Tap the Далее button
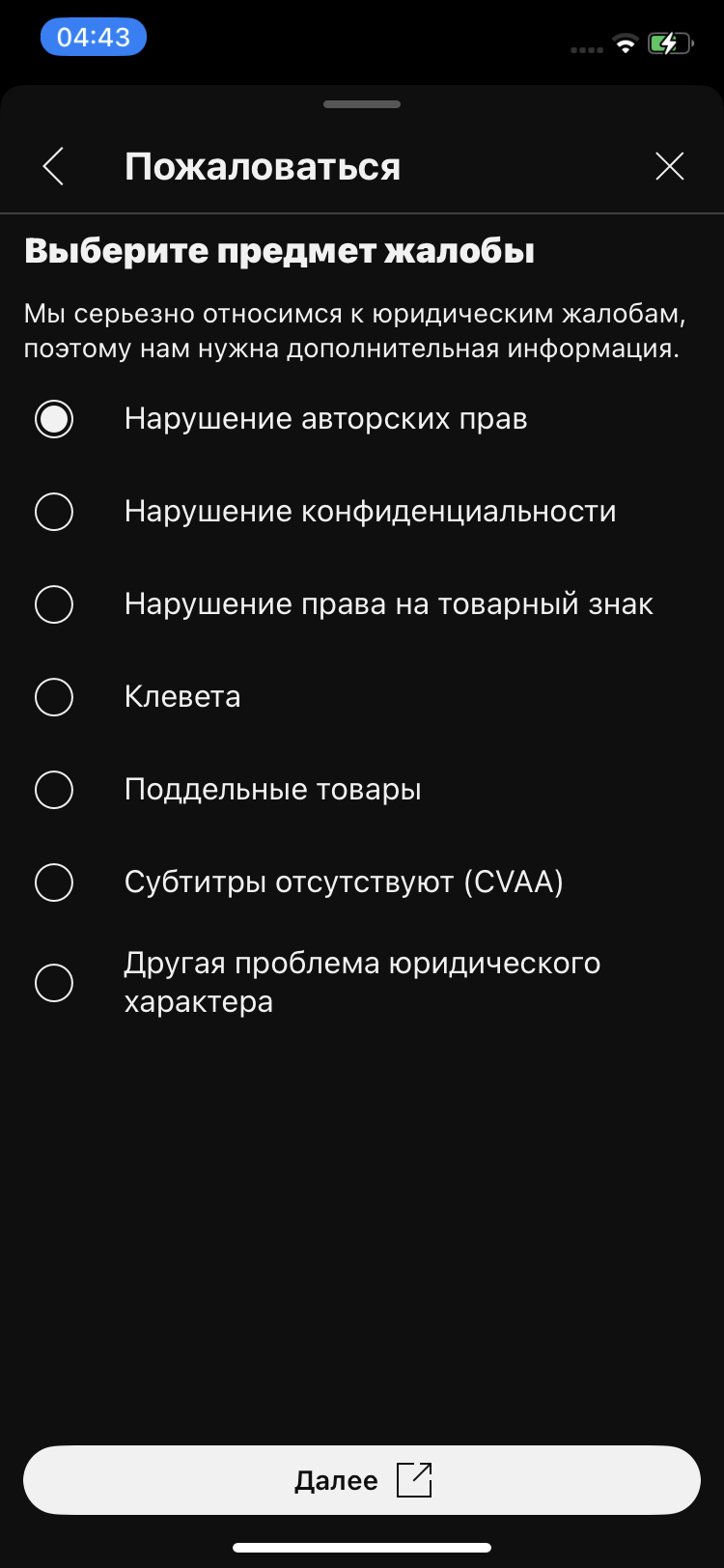The image size is (724, 1568). 362,1480
